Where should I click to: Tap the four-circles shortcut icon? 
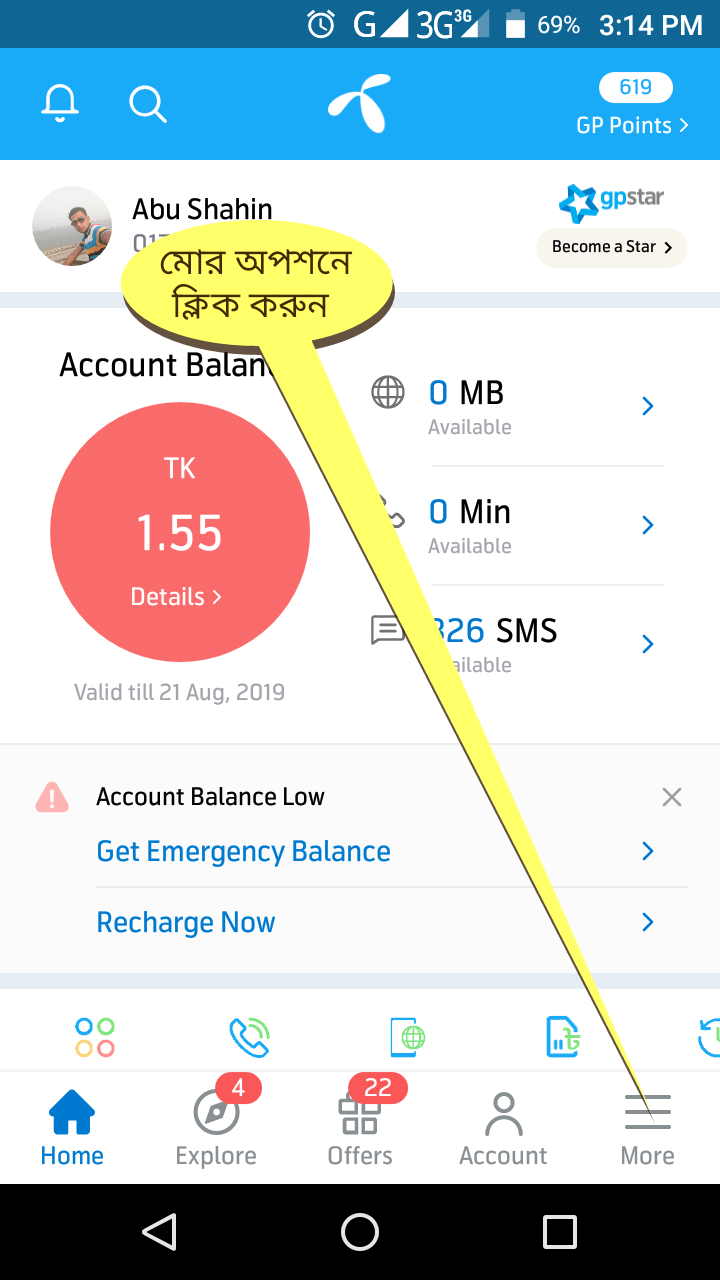(95, 1037)
